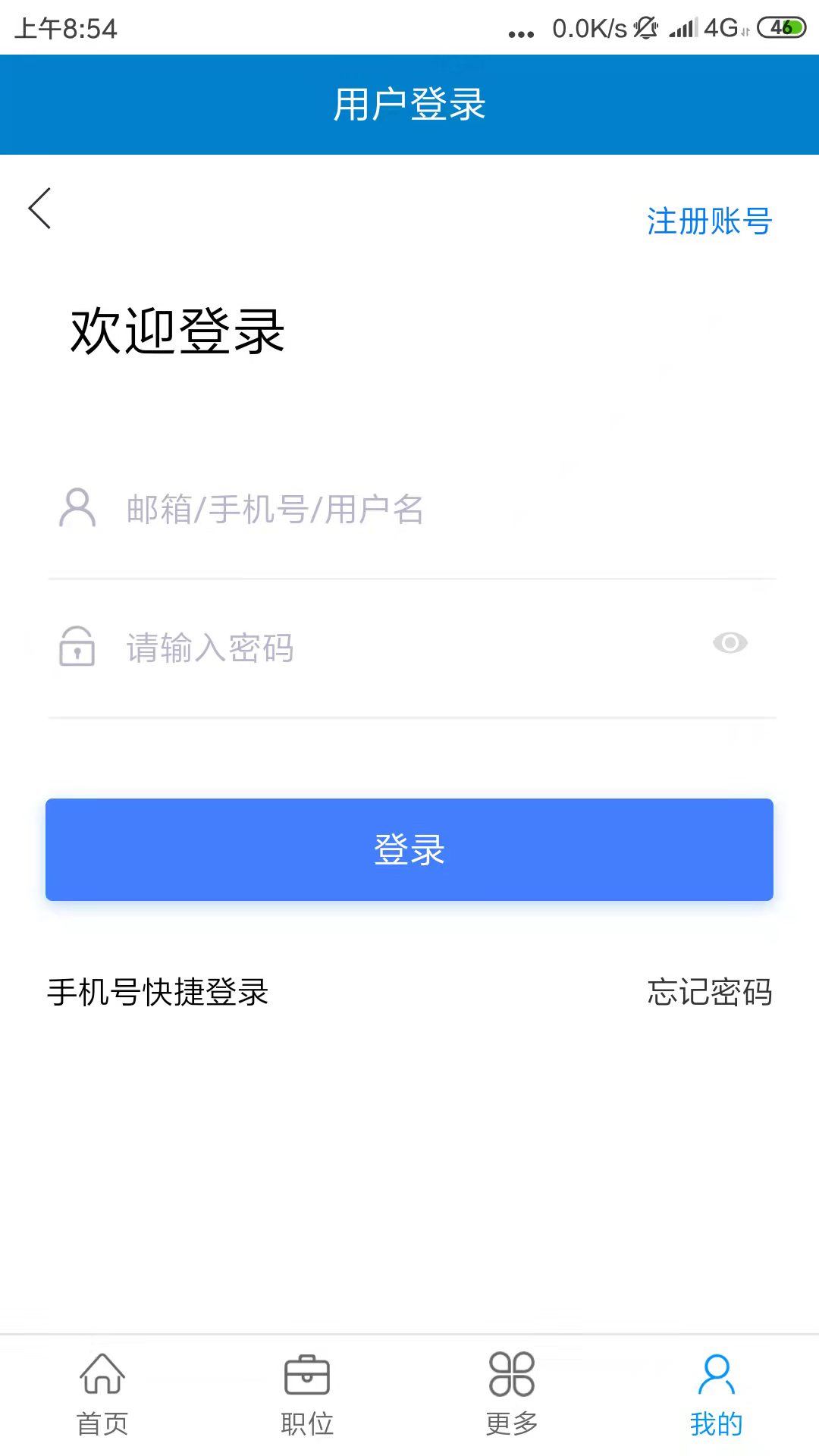This screenshot has height=1456, width=819.
Task: Open 注册账号 to register an account
Action: pyautogui.click(x=708, y=221)
